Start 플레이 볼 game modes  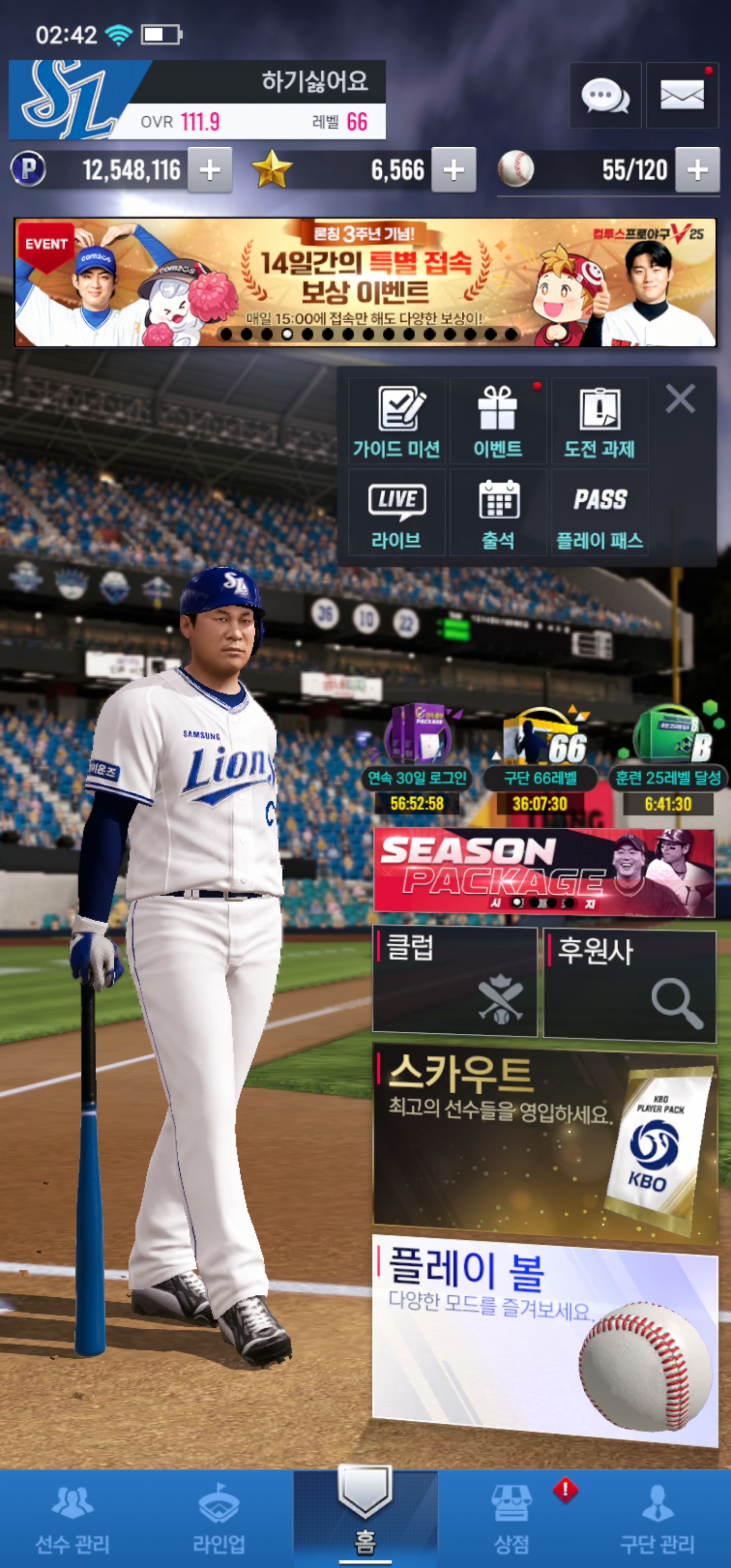(x=544, y=1339)
